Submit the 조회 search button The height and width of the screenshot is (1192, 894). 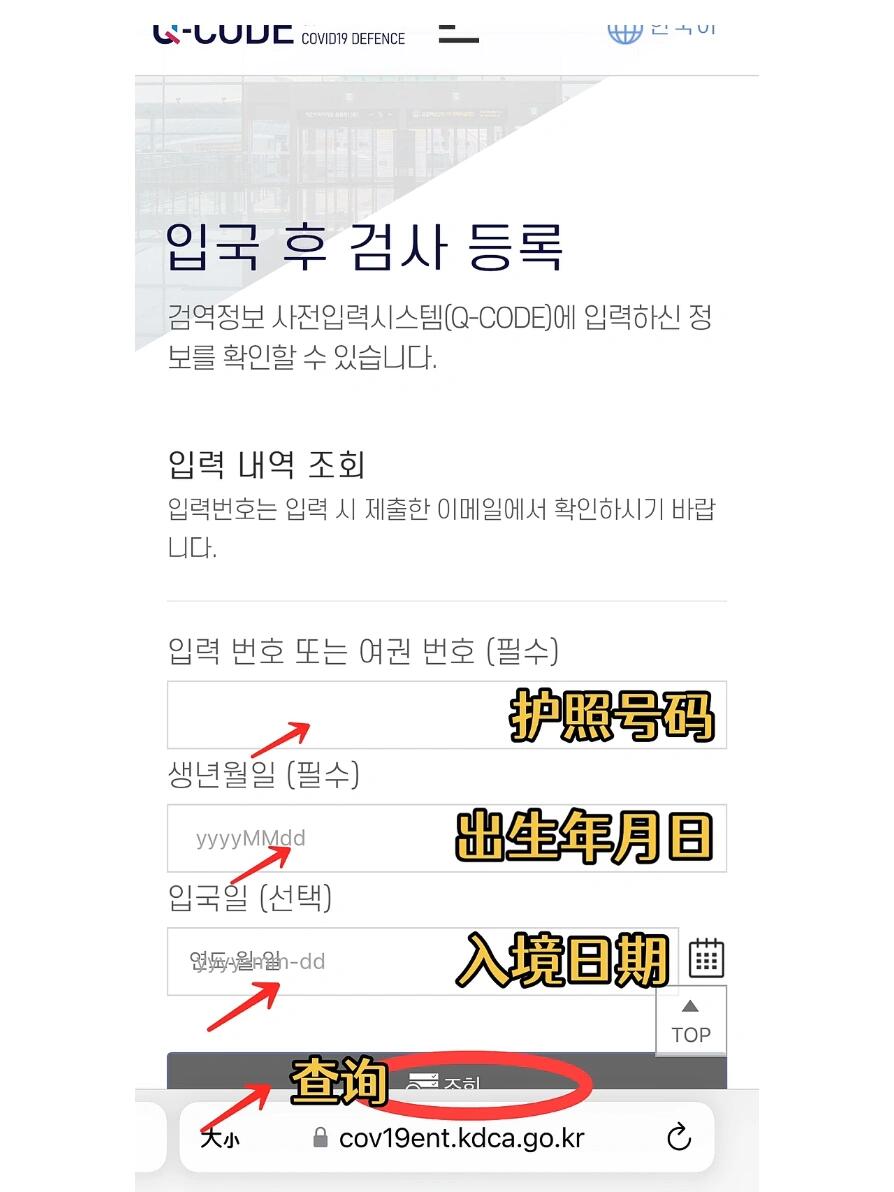click(x=446, y=1076)
